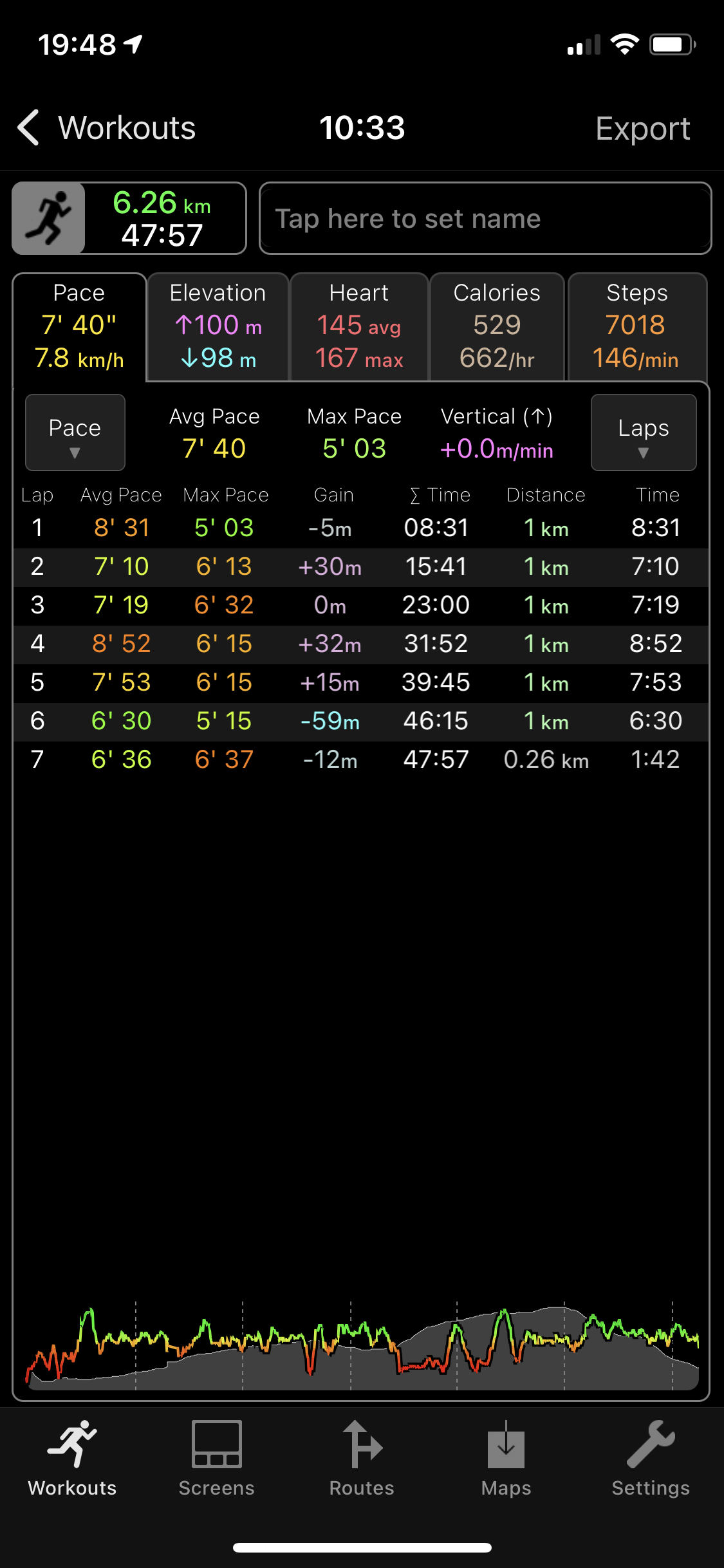Image resolution: width=724 pixels, height=1568 pixels.
Task: Open the Screens tab
Action: [217, 1458]
